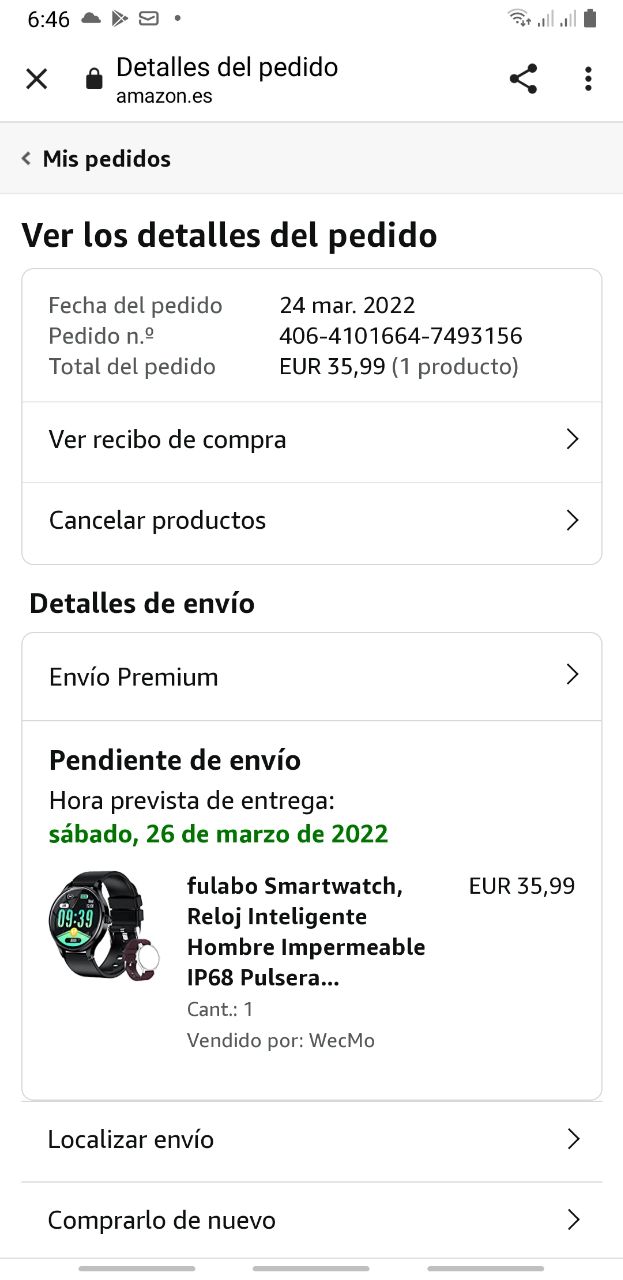This screenshot has height=1280, width=623.
Task: Open Ver recibo de compra
Action: coord(311,440)
